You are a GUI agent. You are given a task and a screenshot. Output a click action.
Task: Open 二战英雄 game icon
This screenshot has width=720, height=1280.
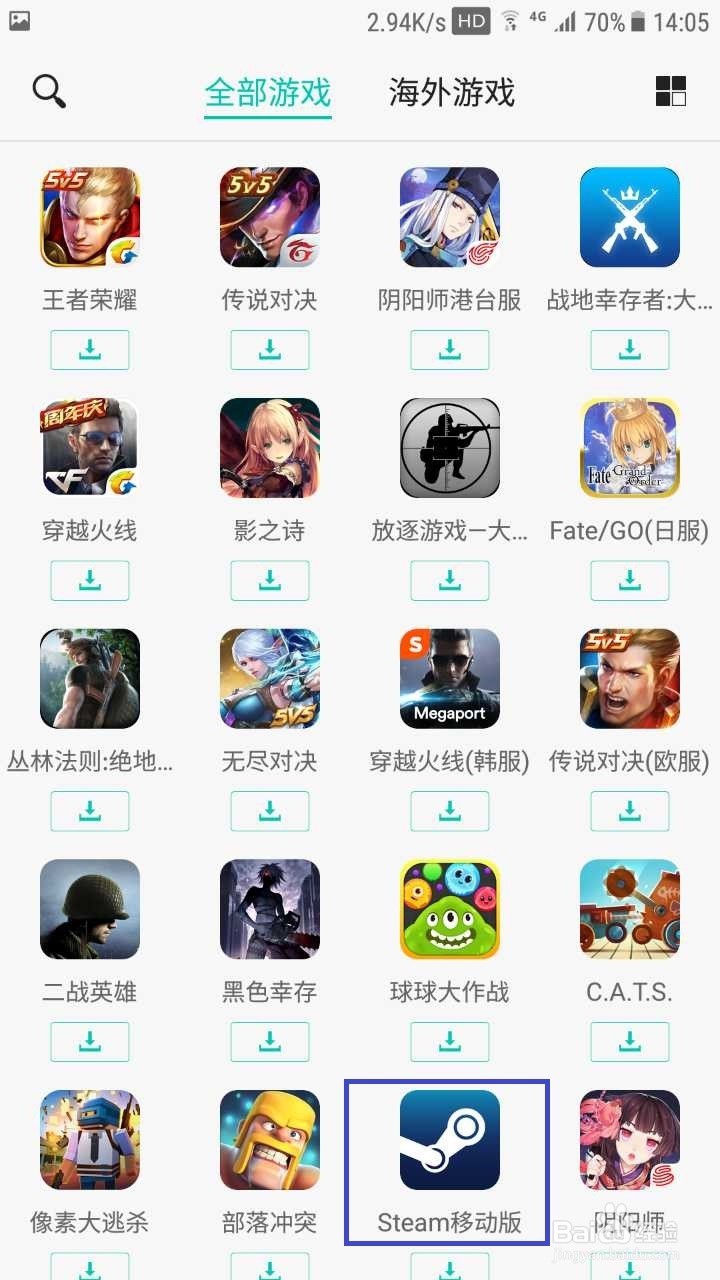pos(90,909)
